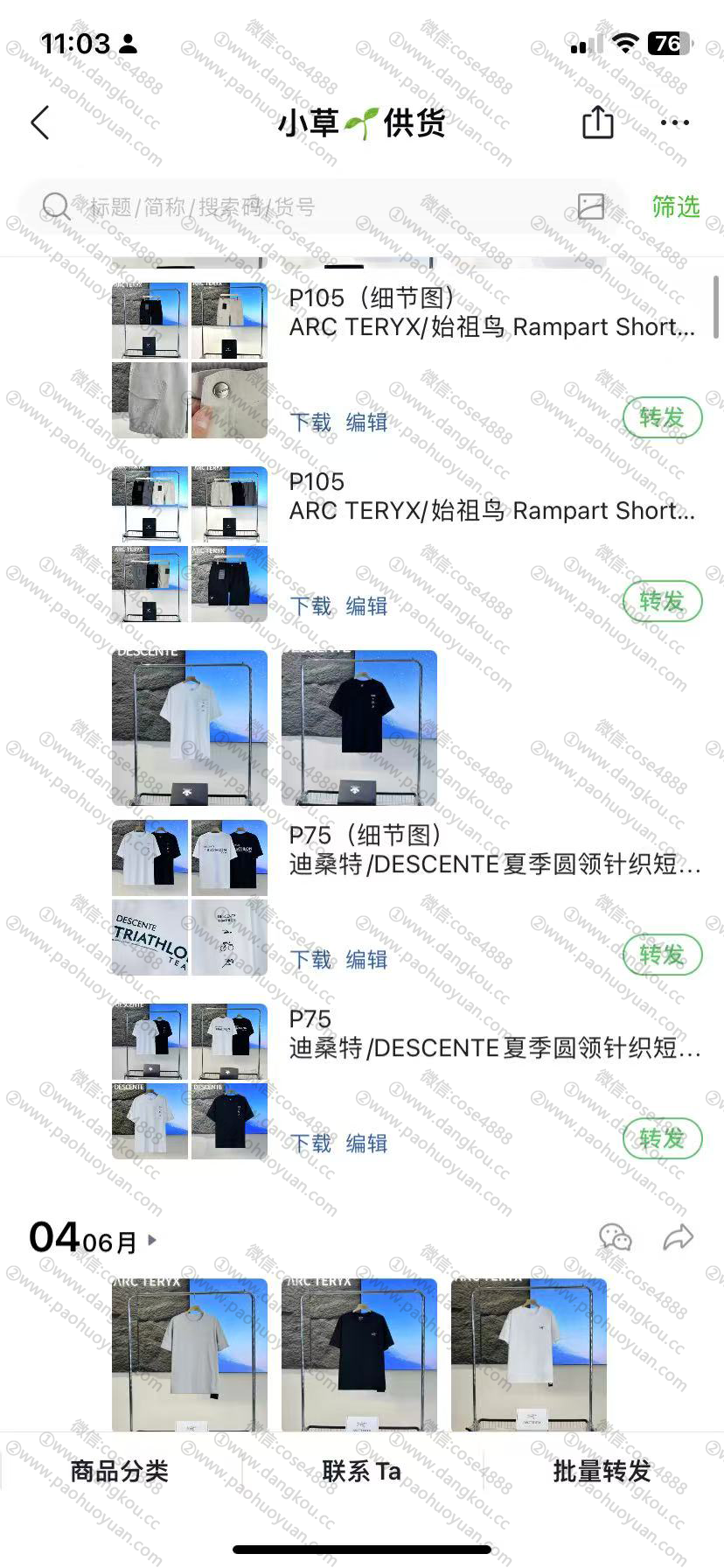
Task: Contact the seller via 联系 Ta
Action: tap(361, 1471)
